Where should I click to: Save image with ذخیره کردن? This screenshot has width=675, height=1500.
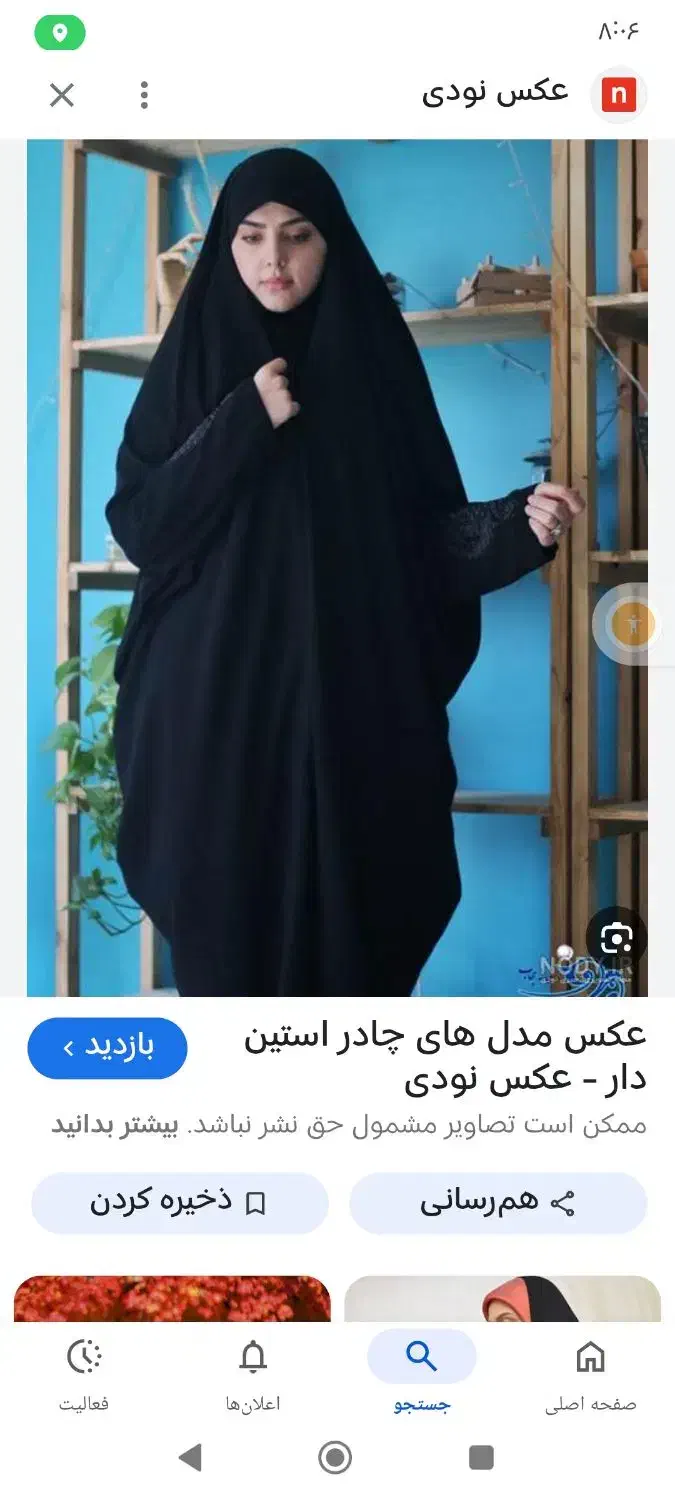(180, 1203)
